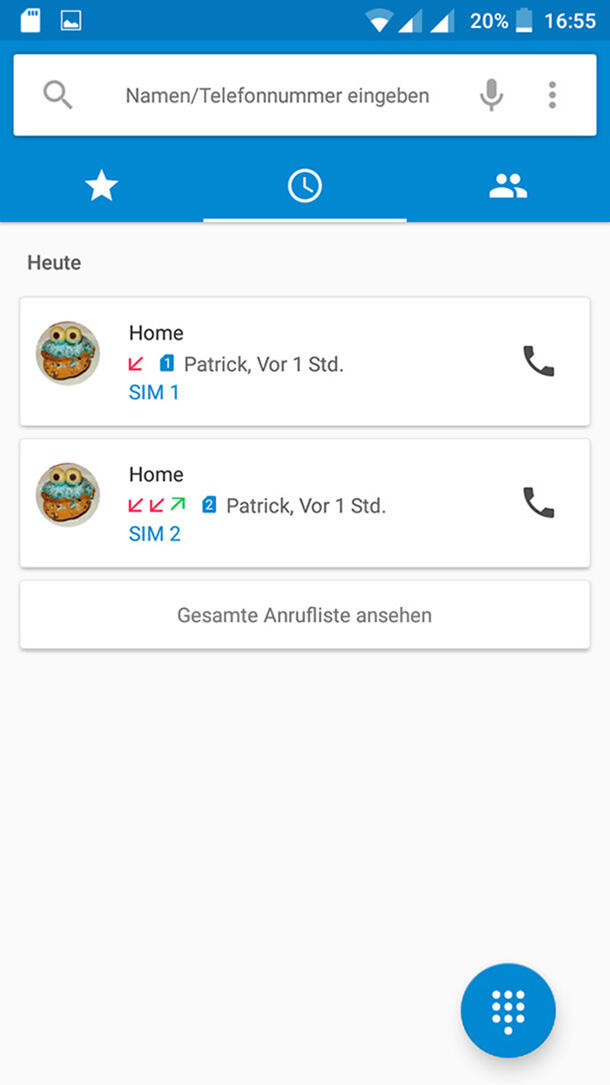610x1085 pixels.
Task: Open the three-dot overflow menu
Action: coord(552,96)
